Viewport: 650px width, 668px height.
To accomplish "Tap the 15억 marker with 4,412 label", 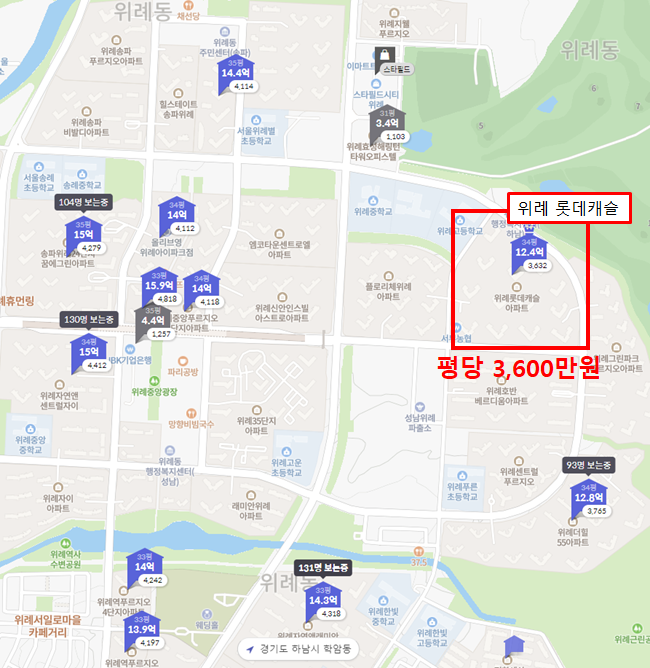I will tap(89, 354).
